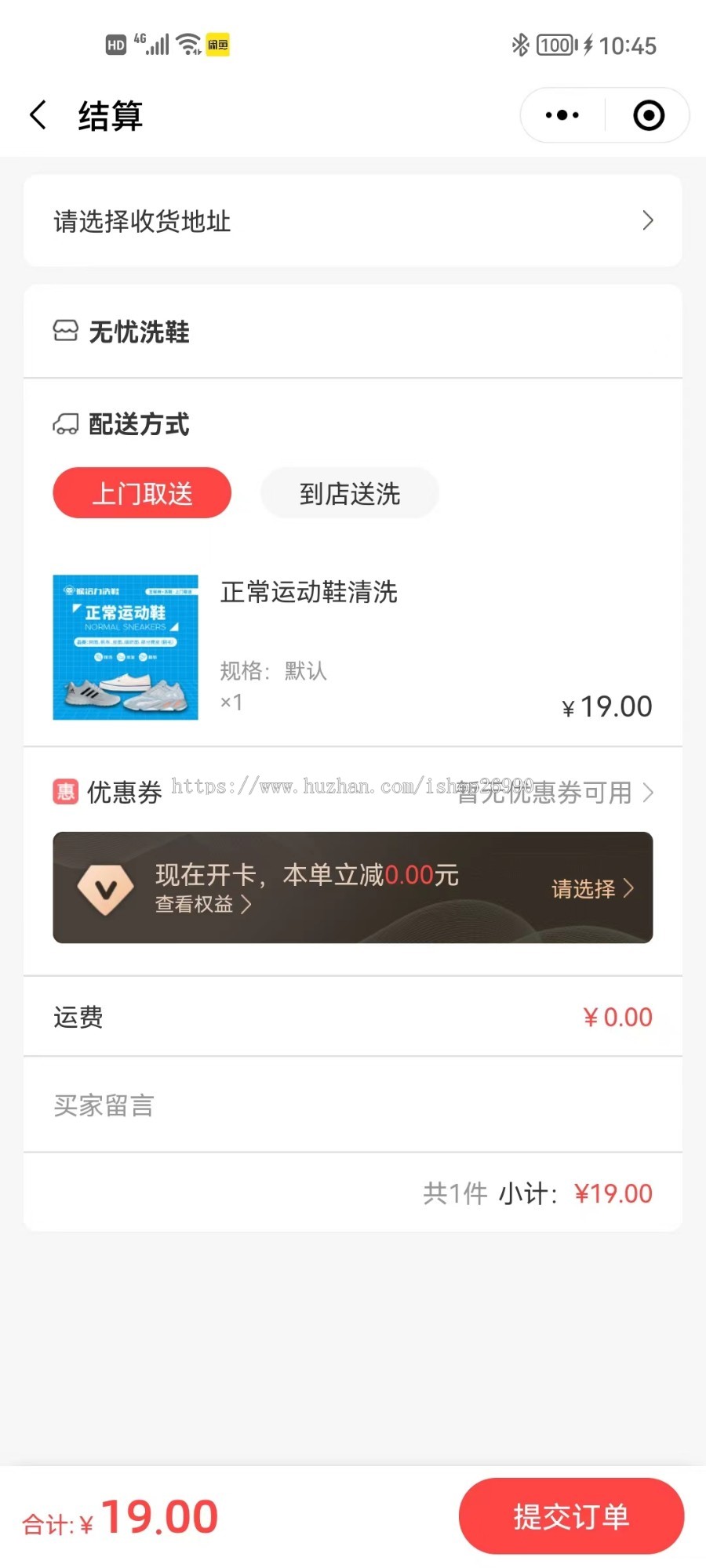This screenshot has width=706, height=1568.
Task: Open the 优惠券 coupon row
Action: [x=353, y=793]
